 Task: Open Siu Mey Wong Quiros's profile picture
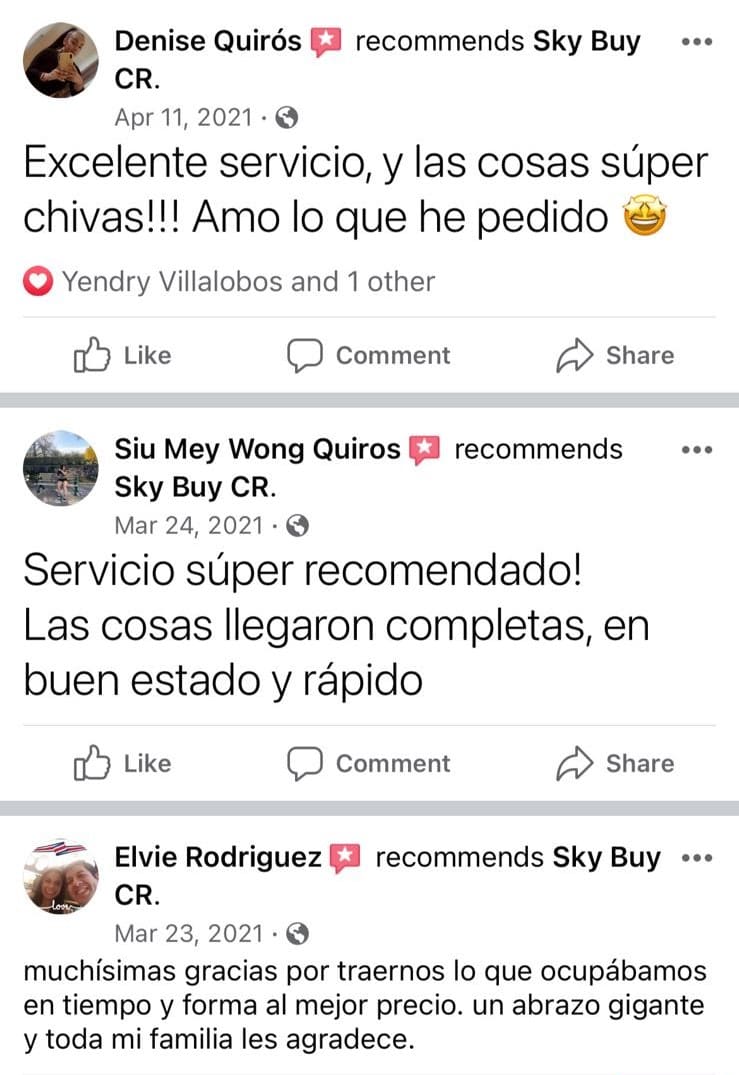pyautogui.click(x=61, y=468)
